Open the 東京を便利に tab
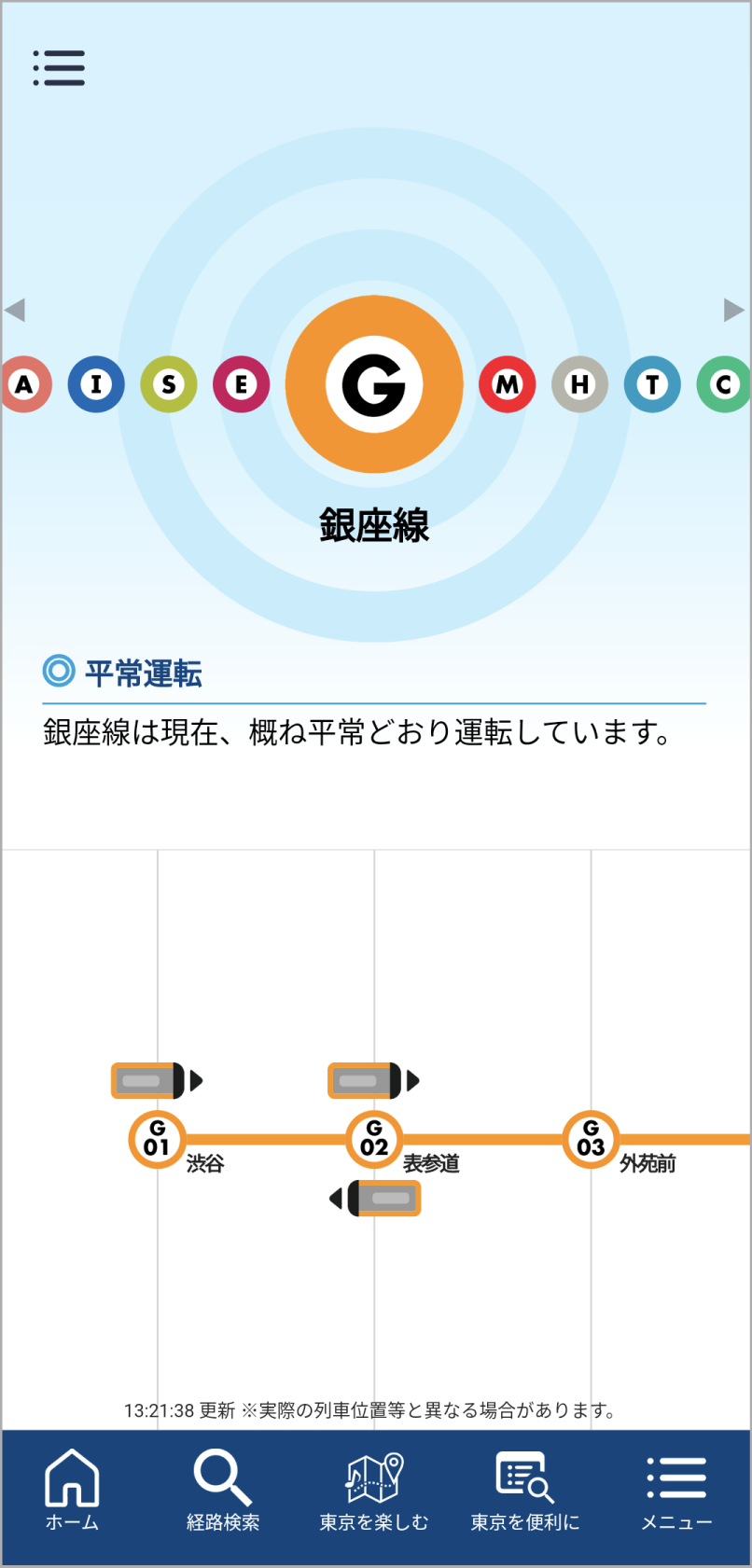752x1568 pixels. (525, 1490)
